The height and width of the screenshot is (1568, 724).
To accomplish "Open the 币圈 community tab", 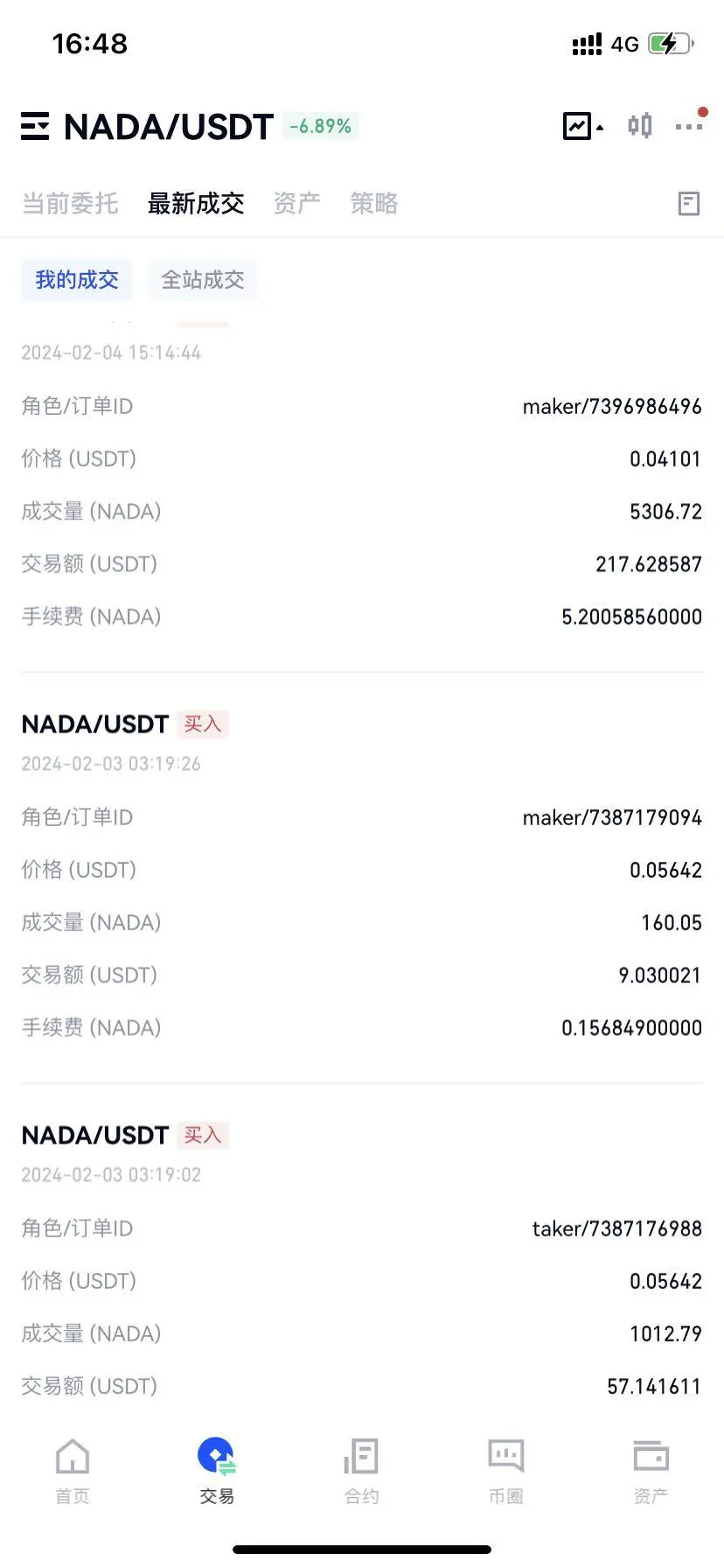I will 506,1472.
